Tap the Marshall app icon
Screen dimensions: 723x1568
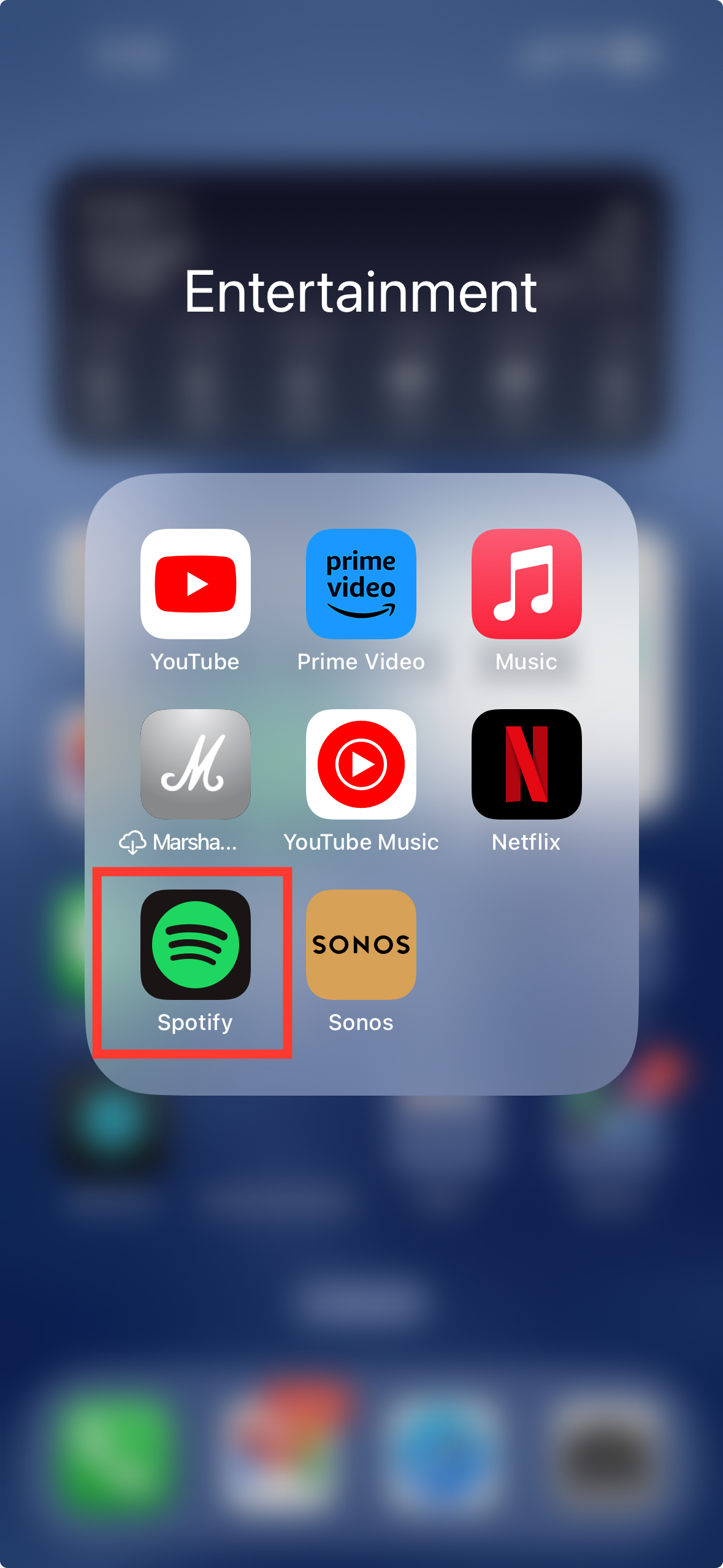[x=195, y=764]
